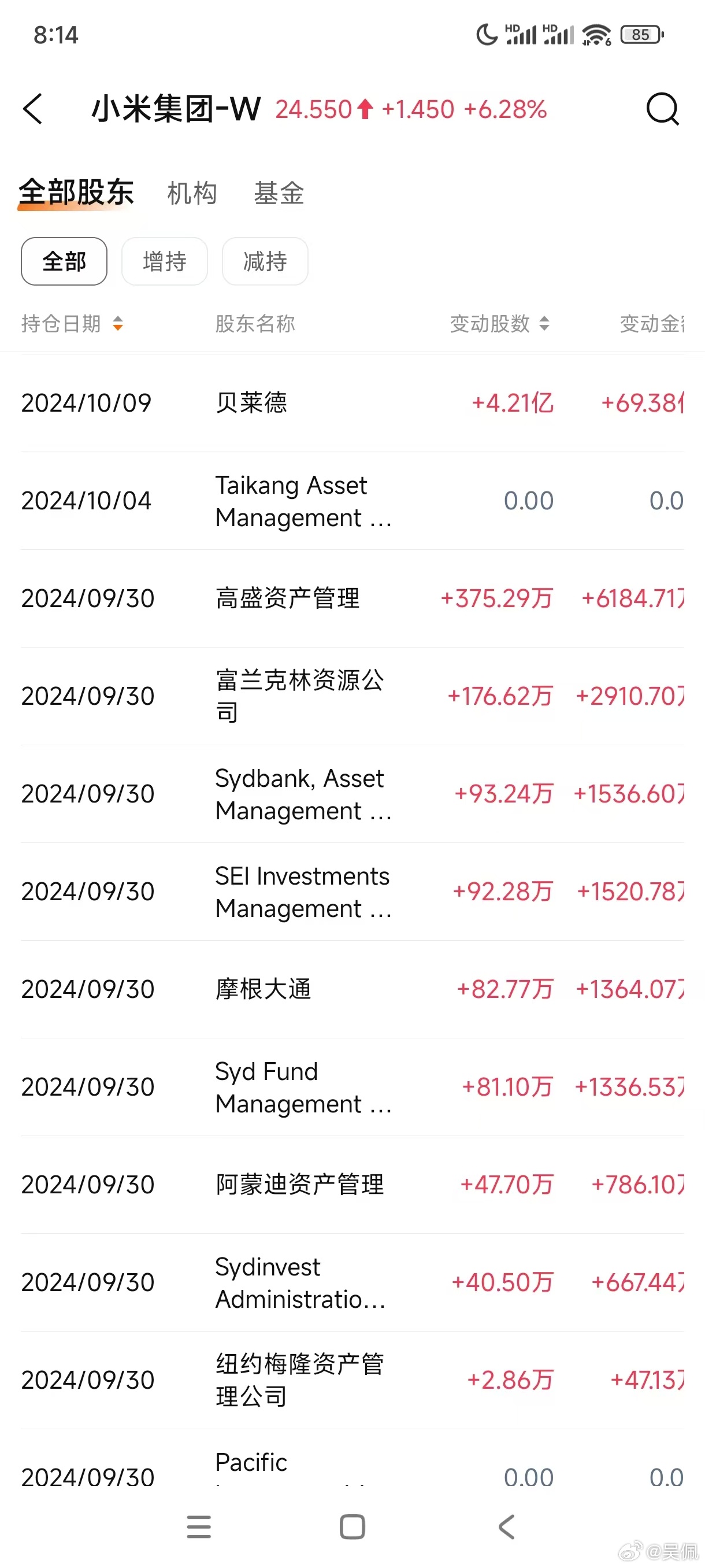The width and height of the screenshot is (705, 1568).
Task: Filter by the 增持 chip
Action: coord(164,261)
